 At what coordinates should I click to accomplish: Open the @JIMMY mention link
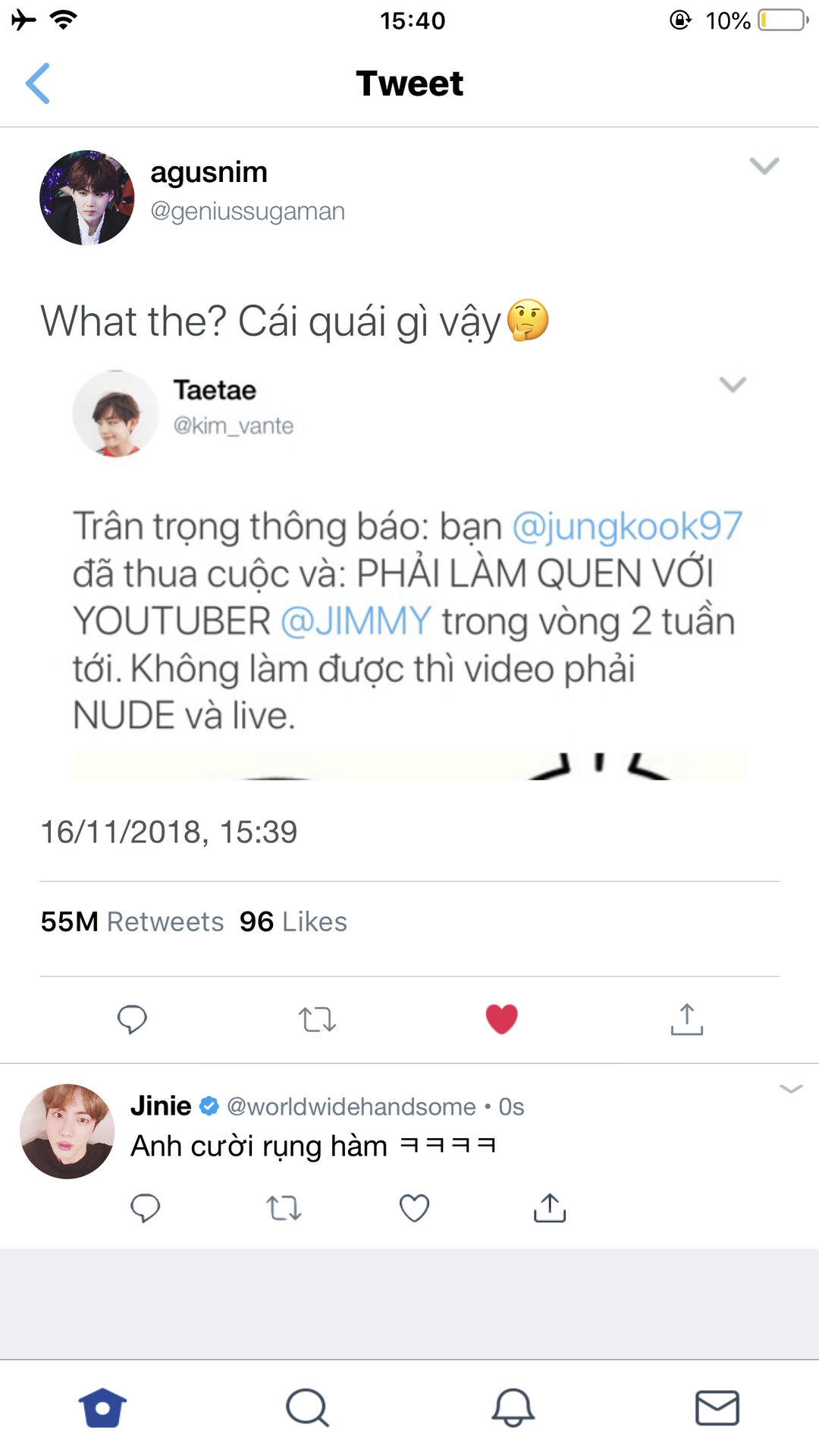356,620
